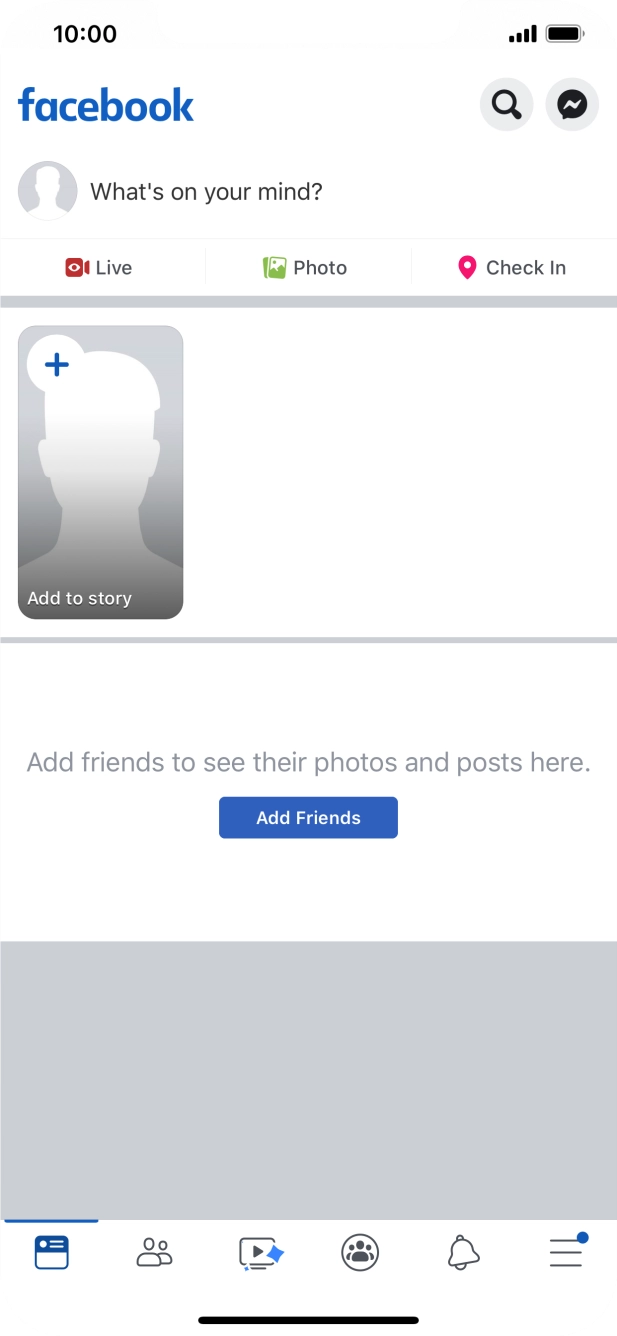The height and width of the screenshot is (1336, 617).
Task: Tap the Add Friends button
Action: (x=308, y=817)
